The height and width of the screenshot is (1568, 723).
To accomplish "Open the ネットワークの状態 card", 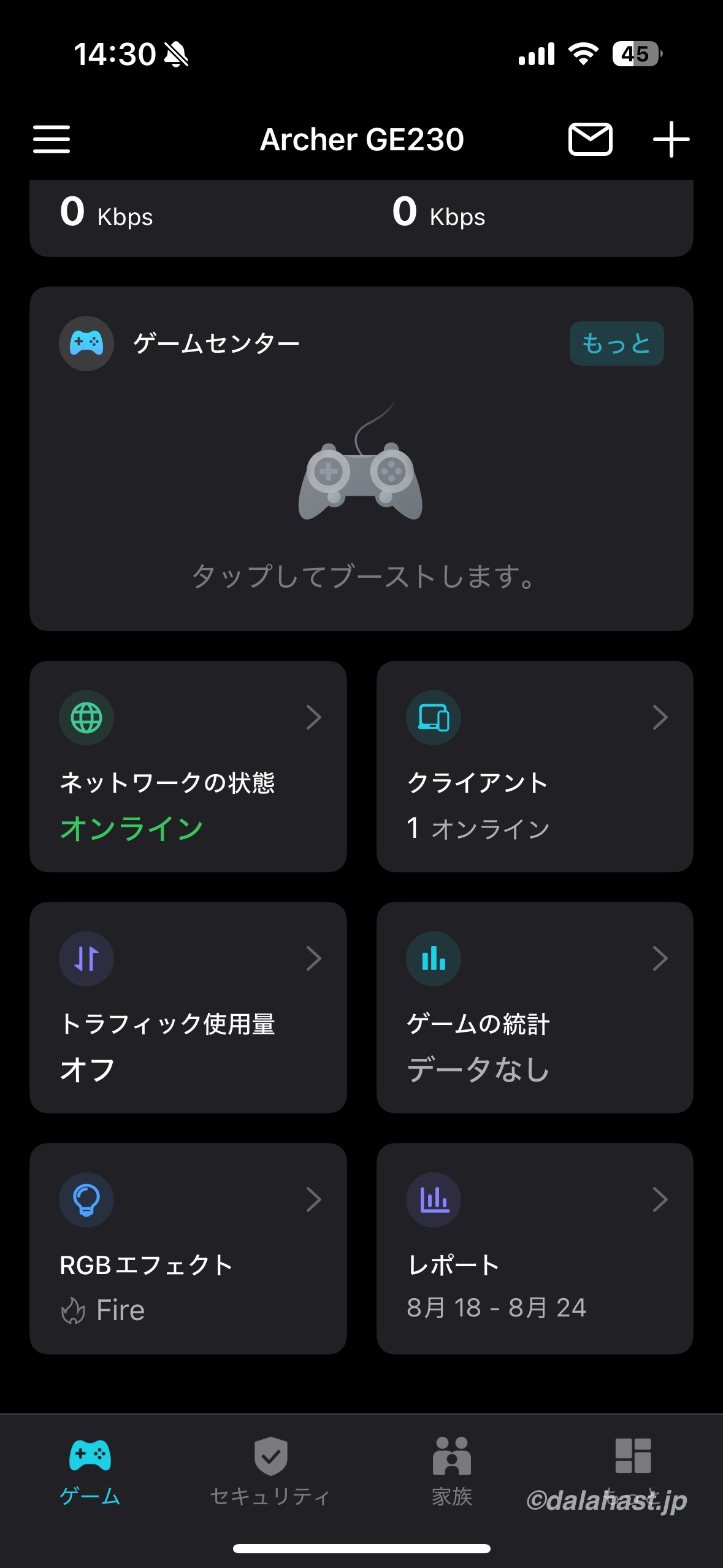I will (x=188, y=766).
